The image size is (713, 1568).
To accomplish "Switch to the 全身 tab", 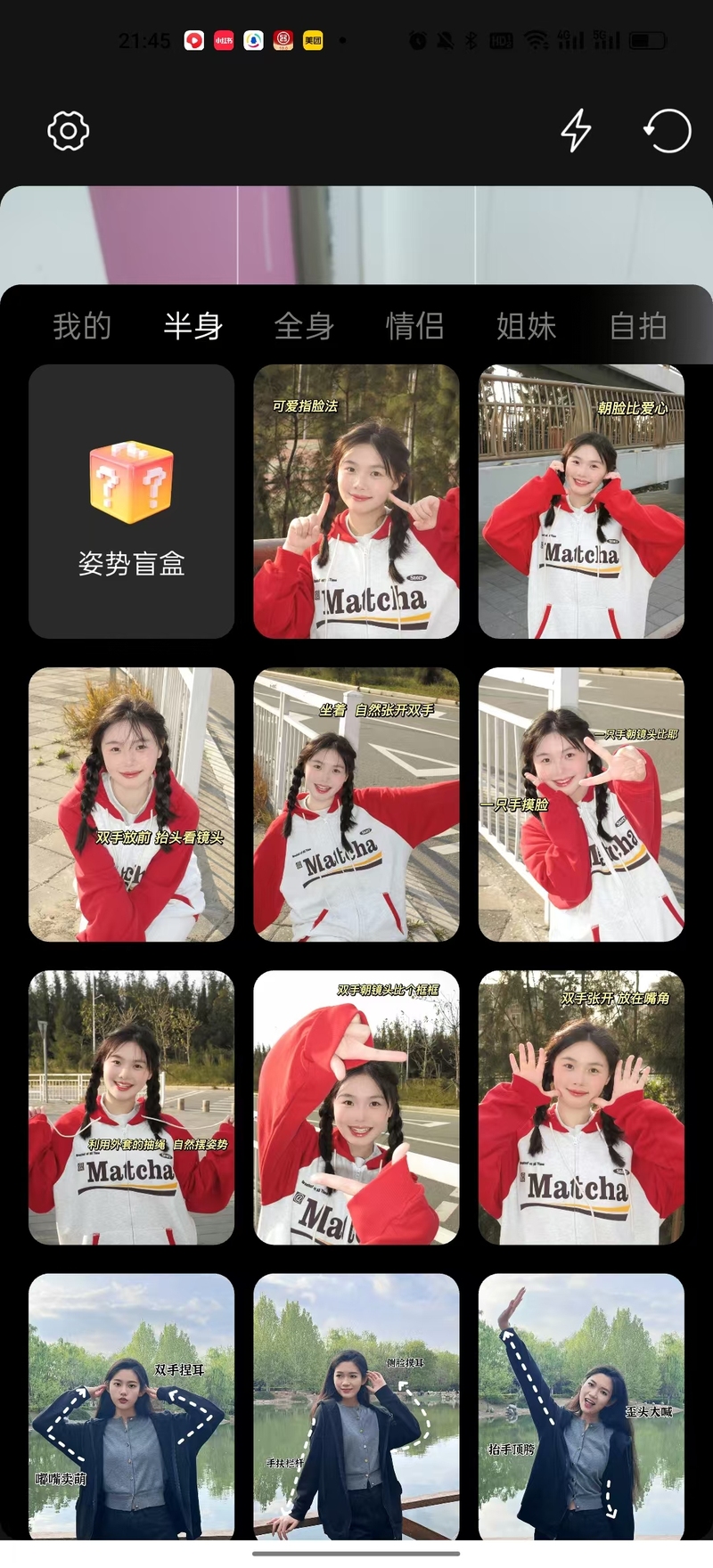I will [x=305, y=326].
